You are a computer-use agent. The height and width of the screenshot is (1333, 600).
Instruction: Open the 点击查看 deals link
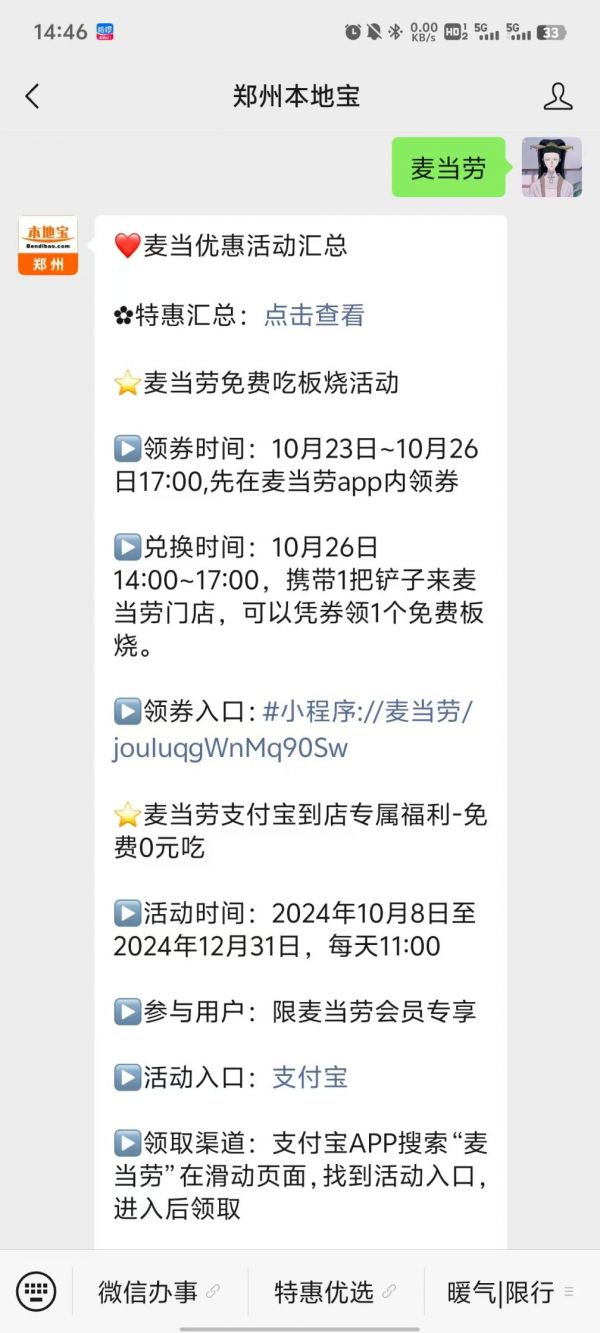tap(314, 315)
